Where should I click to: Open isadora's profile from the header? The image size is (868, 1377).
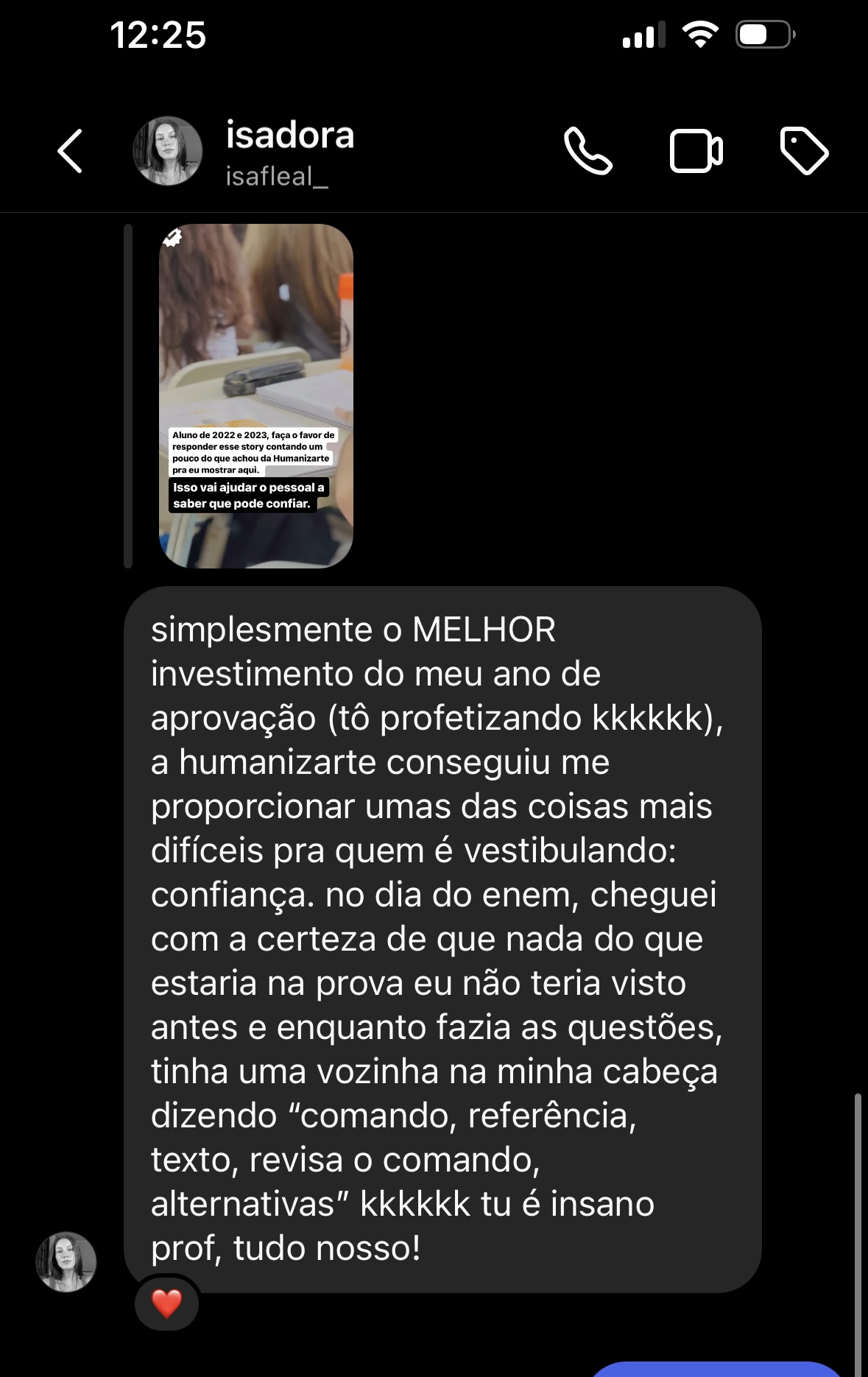[x=289, y=152]
